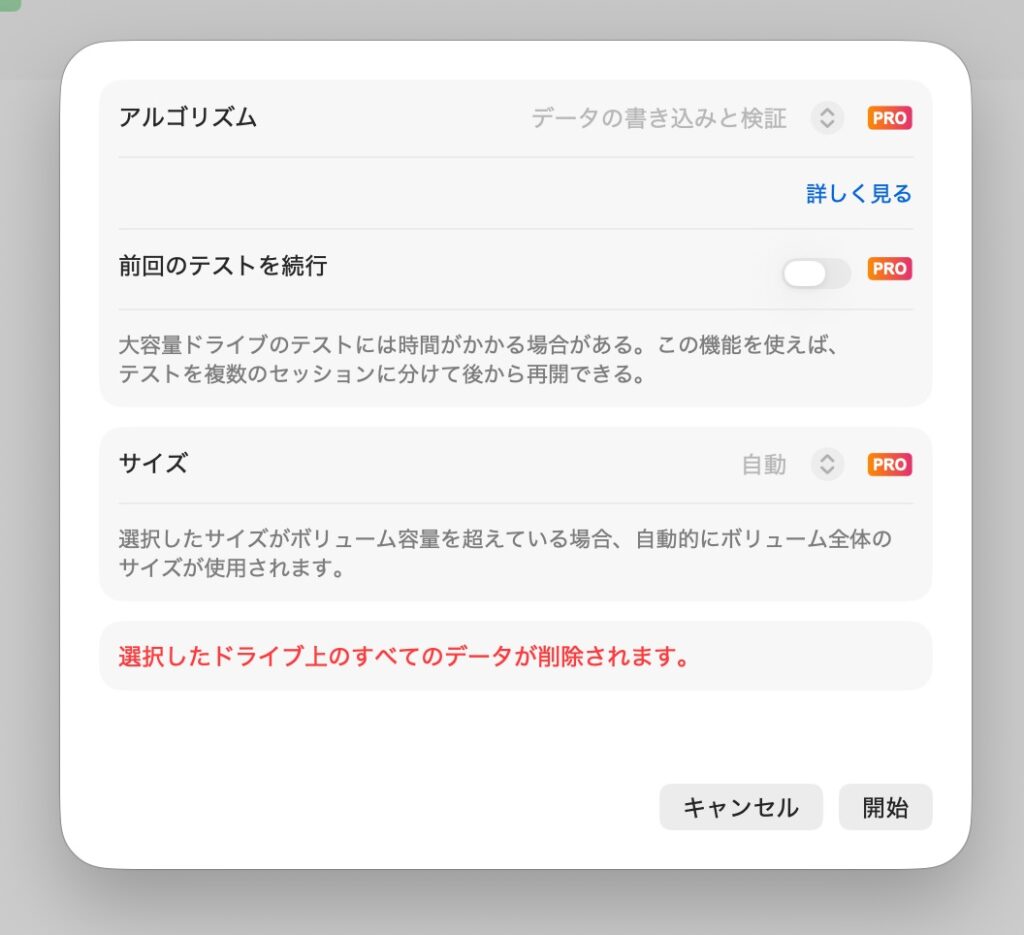Open the アルゴリズム dropdown
The width and height of the screenshot is (1024, 935).
click(827, 118)
